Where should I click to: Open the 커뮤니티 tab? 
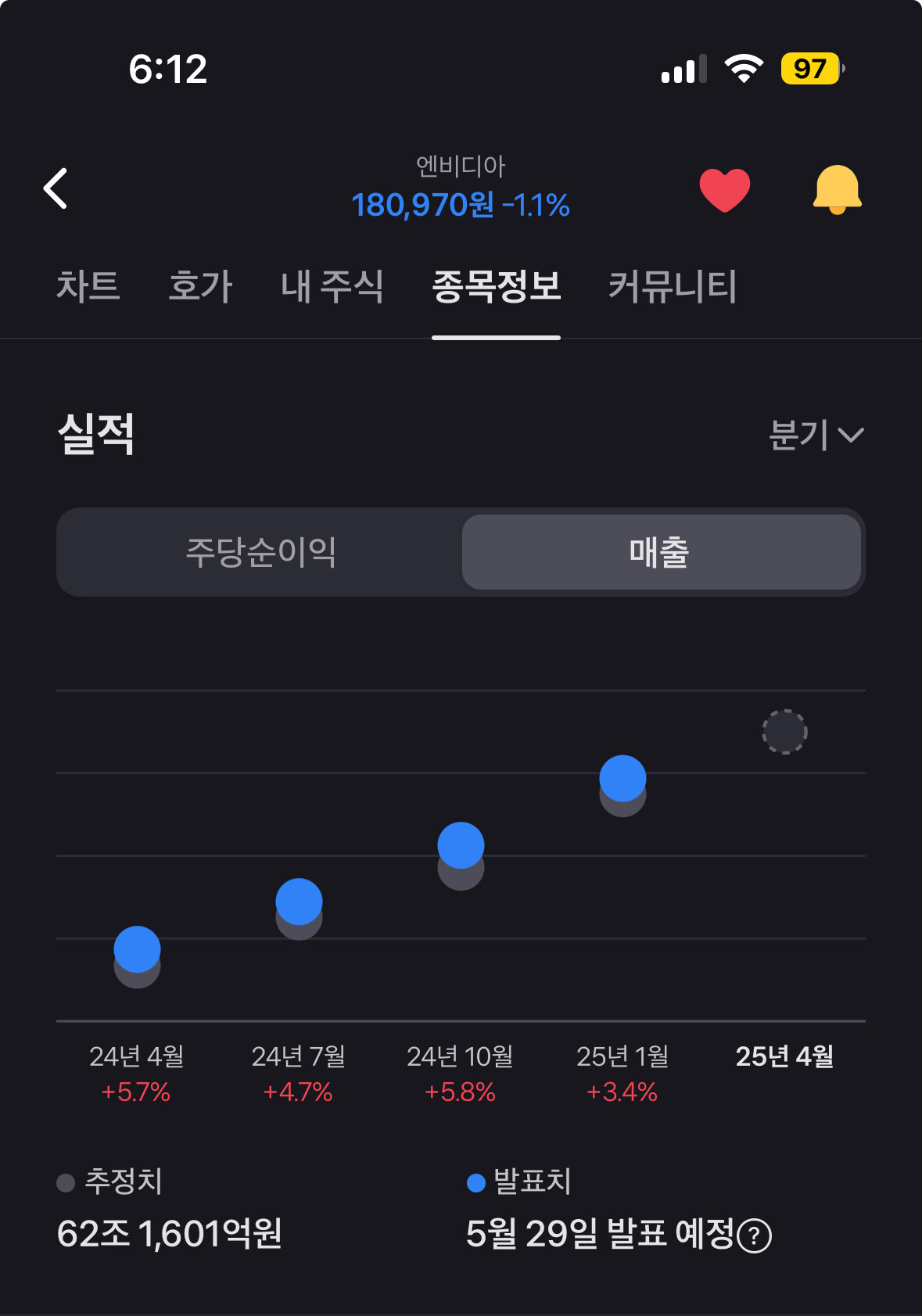point(673,286)
